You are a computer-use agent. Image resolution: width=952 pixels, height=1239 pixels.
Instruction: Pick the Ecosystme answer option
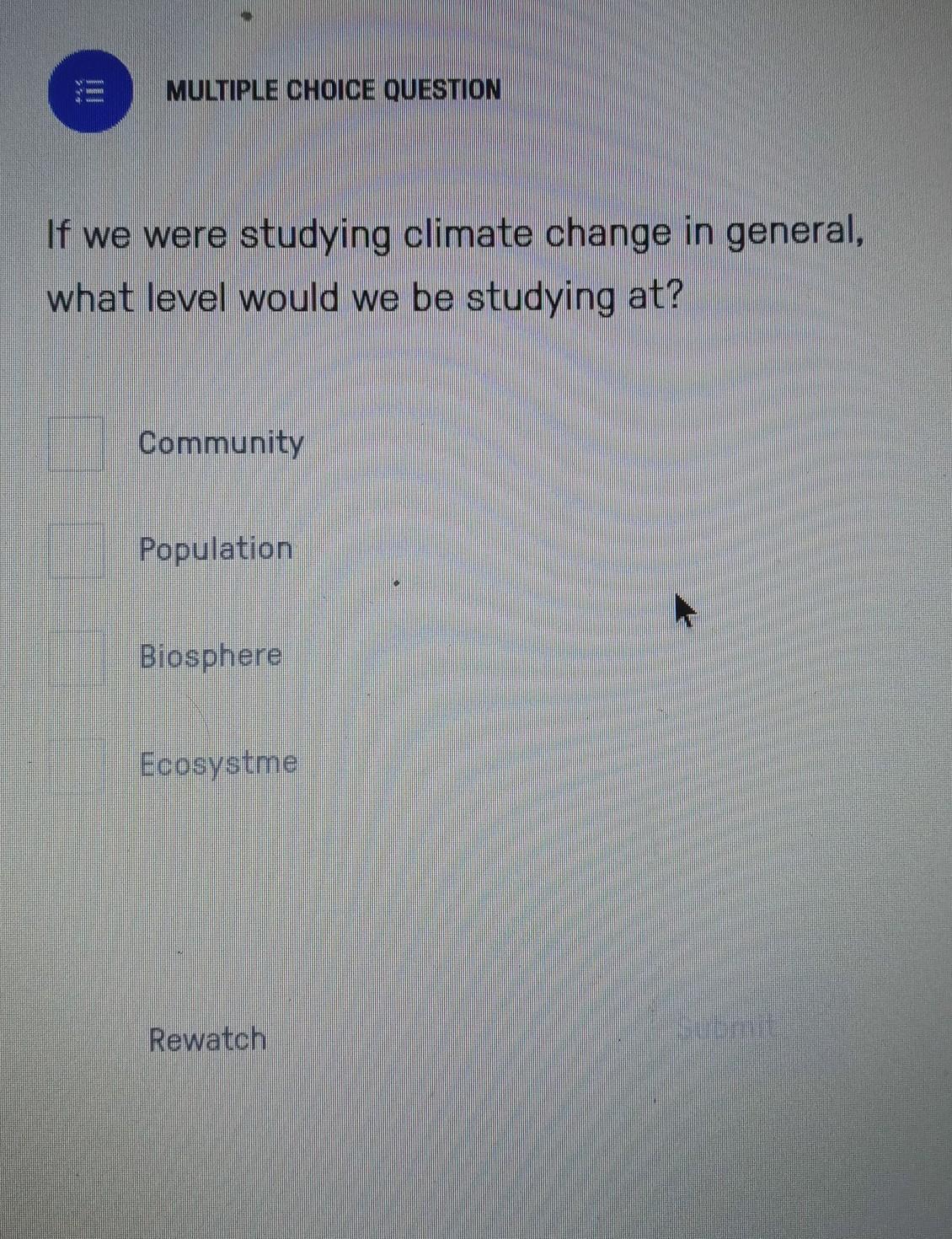pyautogui.click(x=76, y=764)
